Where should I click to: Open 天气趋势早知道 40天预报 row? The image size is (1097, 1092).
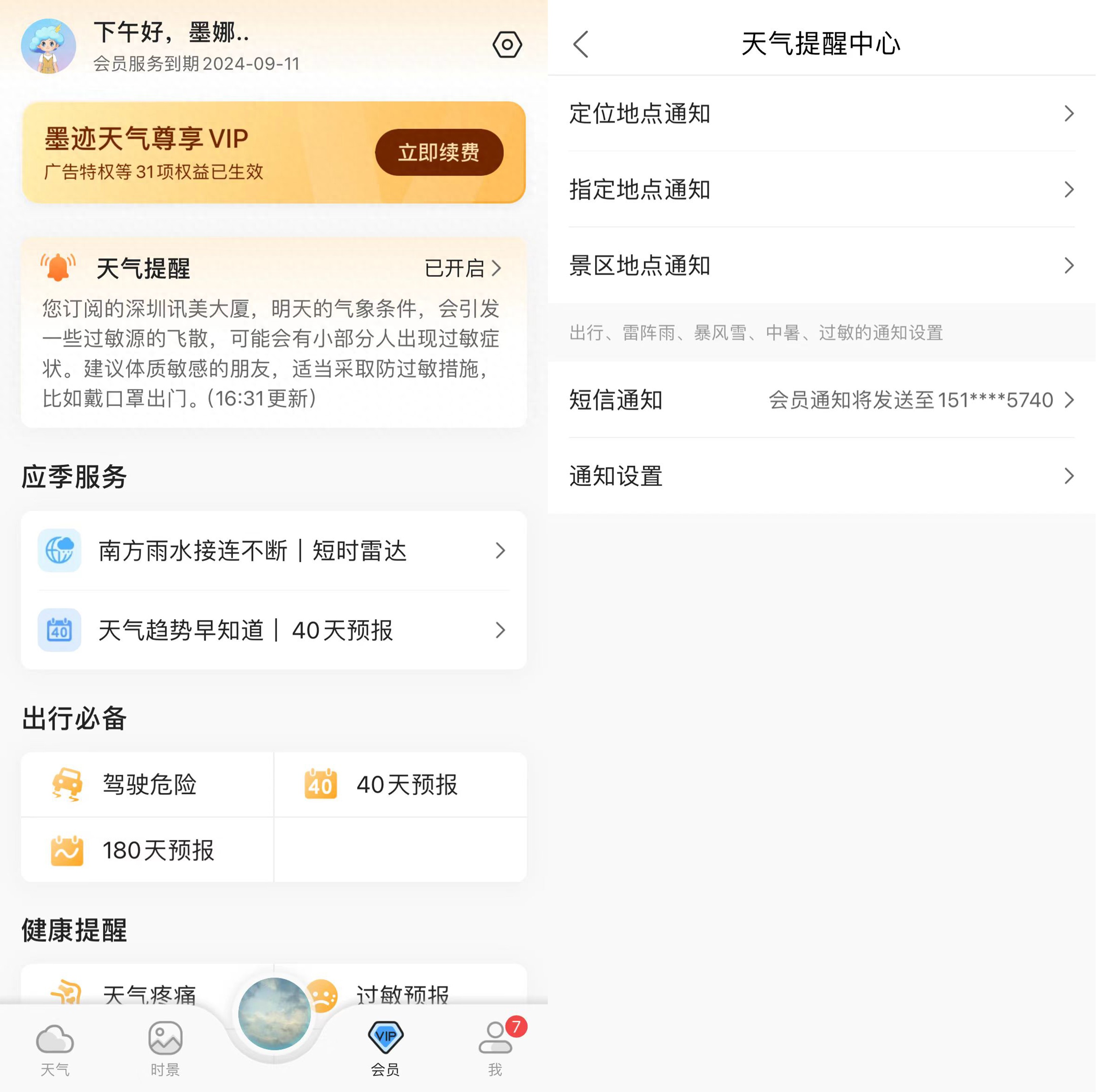274,630
